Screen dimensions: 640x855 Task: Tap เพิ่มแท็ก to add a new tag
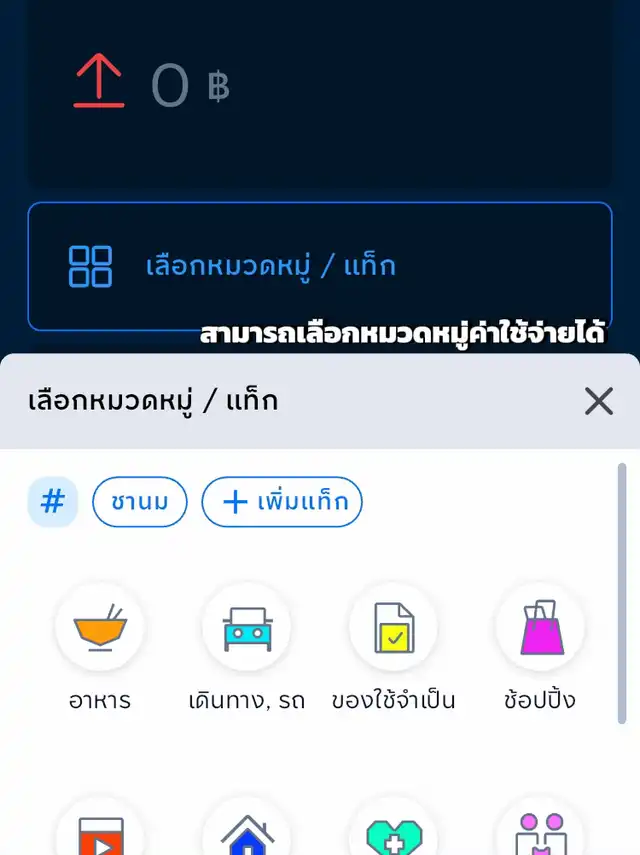coord(282,501)
